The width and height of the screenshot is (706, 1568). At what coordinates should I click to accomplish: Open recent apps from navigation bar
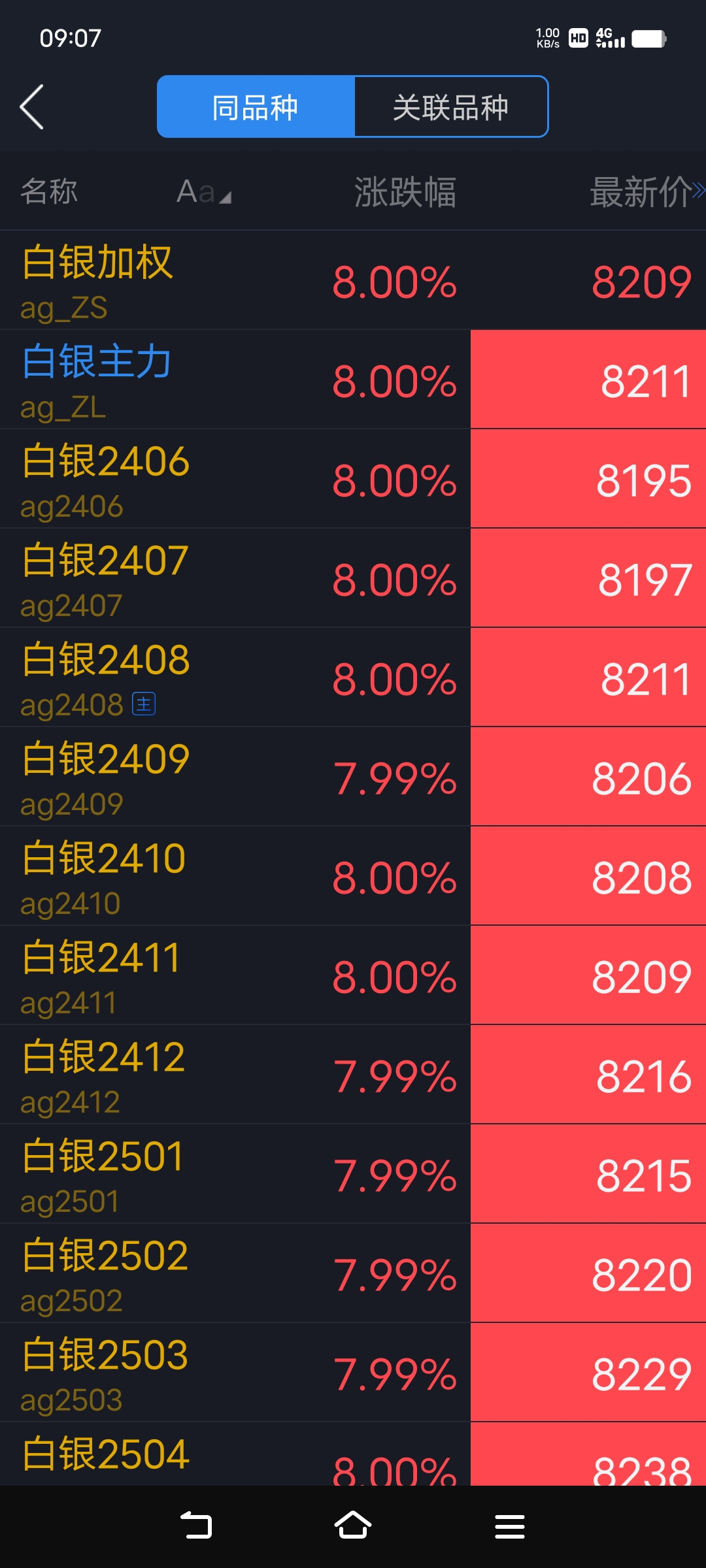[x=510, y=1526]
